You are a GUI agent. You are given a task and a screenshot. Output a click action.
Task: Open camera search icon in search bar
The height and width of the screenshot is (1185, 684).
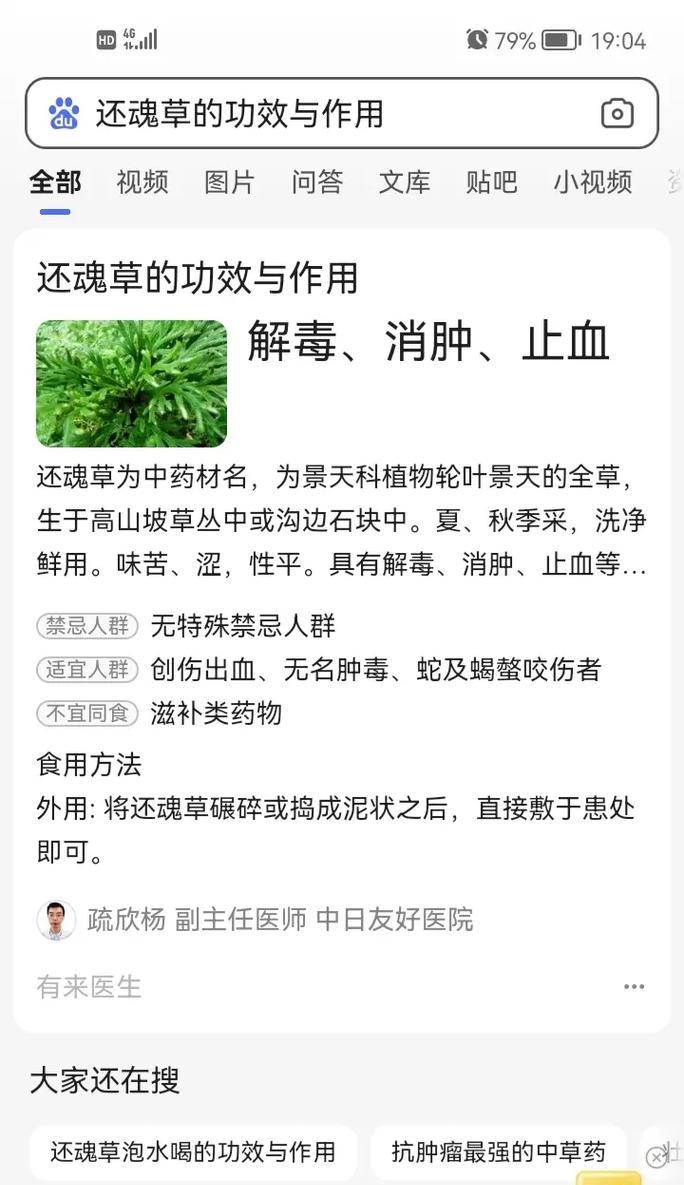[617, 114]
